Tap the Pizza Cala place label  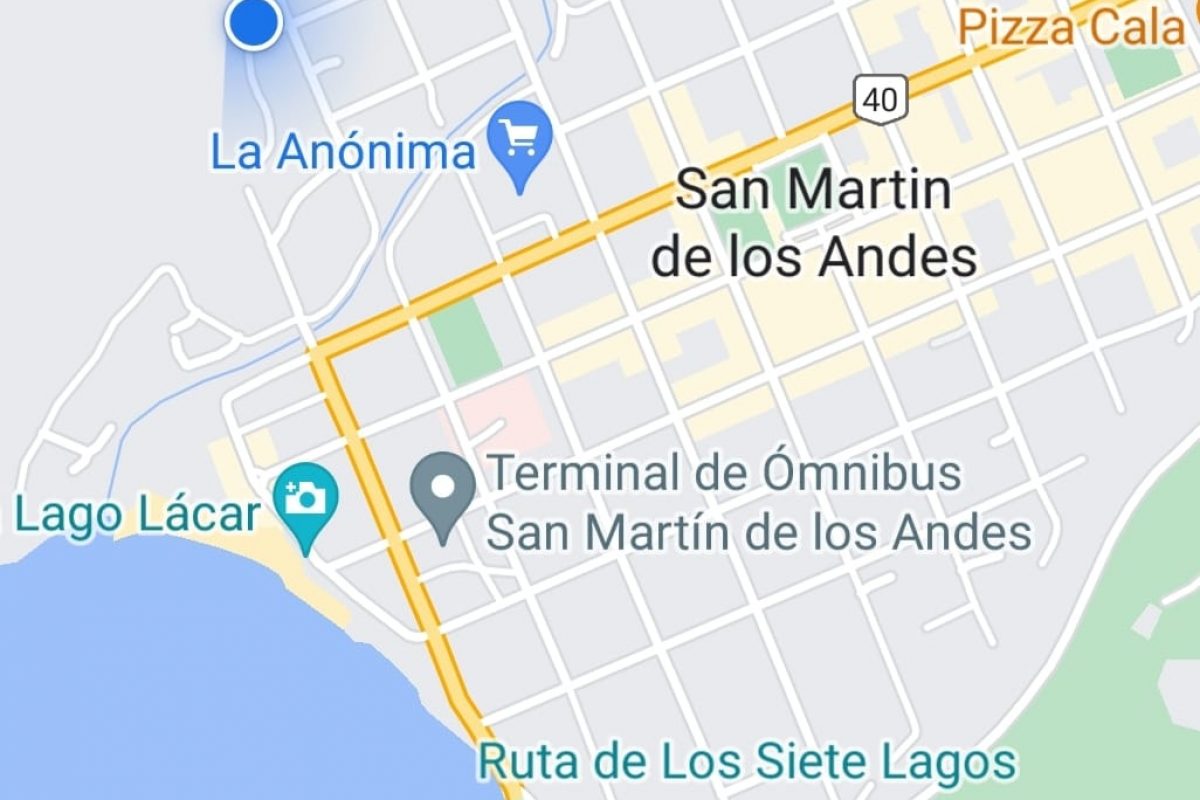click(1070, 27)
